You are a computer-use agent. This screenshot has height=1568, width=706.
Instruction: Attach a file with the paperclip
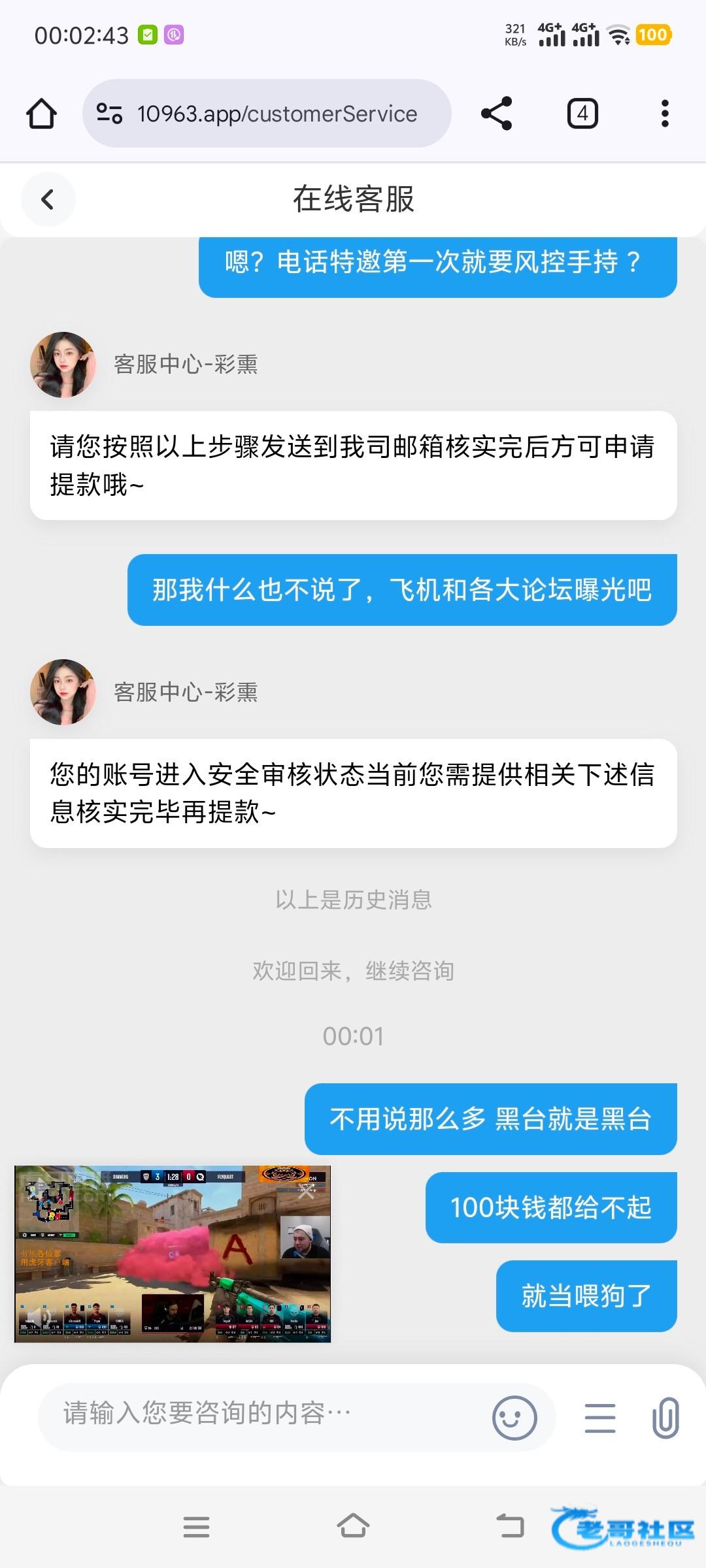pos(665,1418)
